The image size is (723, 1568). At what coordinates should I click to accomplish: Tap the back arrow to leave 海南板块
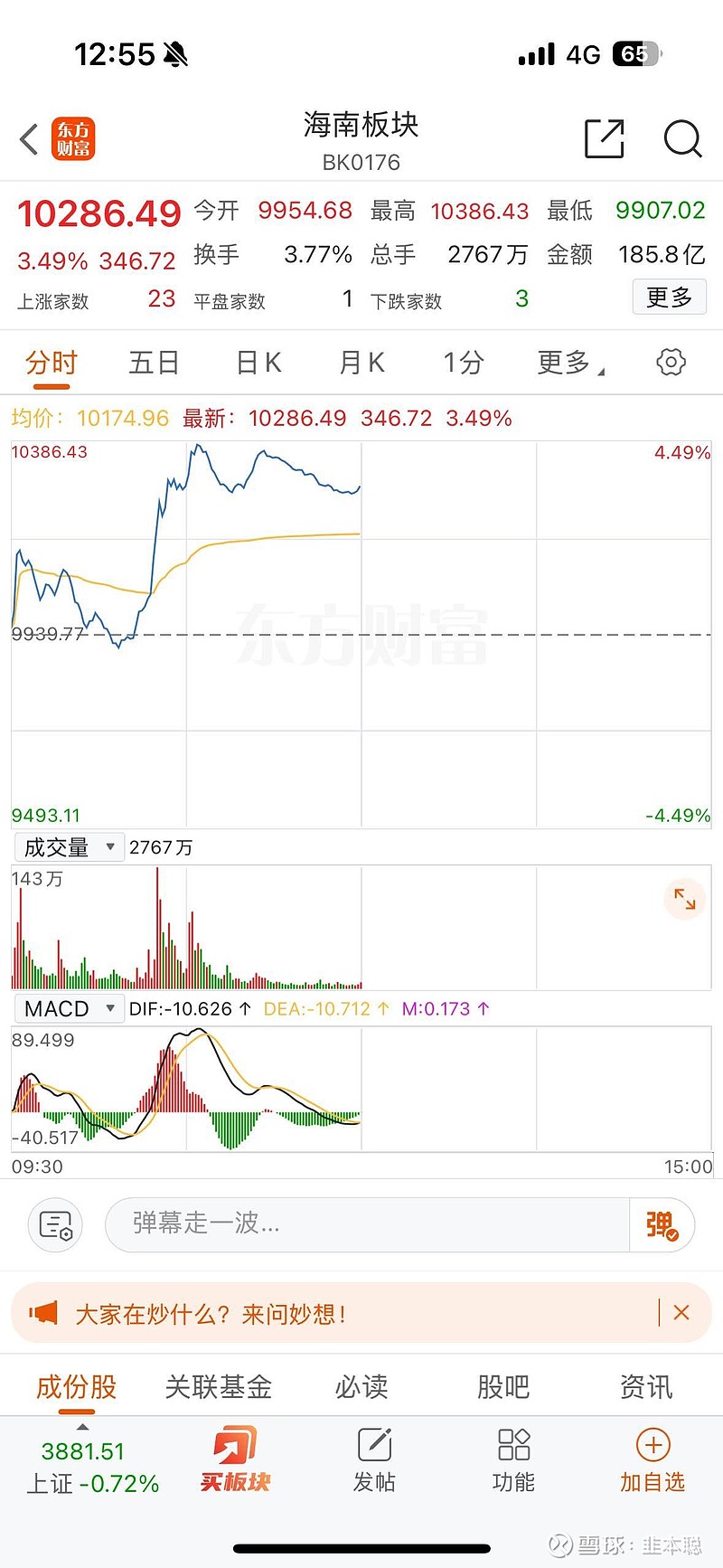click(x=26, y=139)
